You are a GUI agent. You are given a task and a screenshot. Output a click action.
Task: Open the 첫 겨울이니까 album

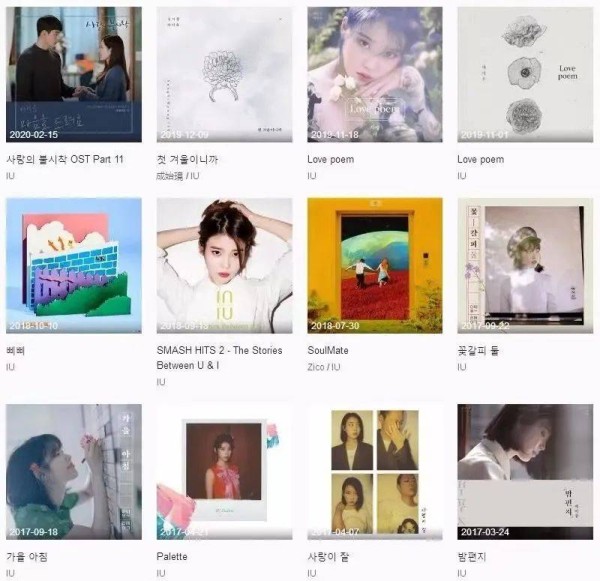pyautogui.click(x=224, y=75)
